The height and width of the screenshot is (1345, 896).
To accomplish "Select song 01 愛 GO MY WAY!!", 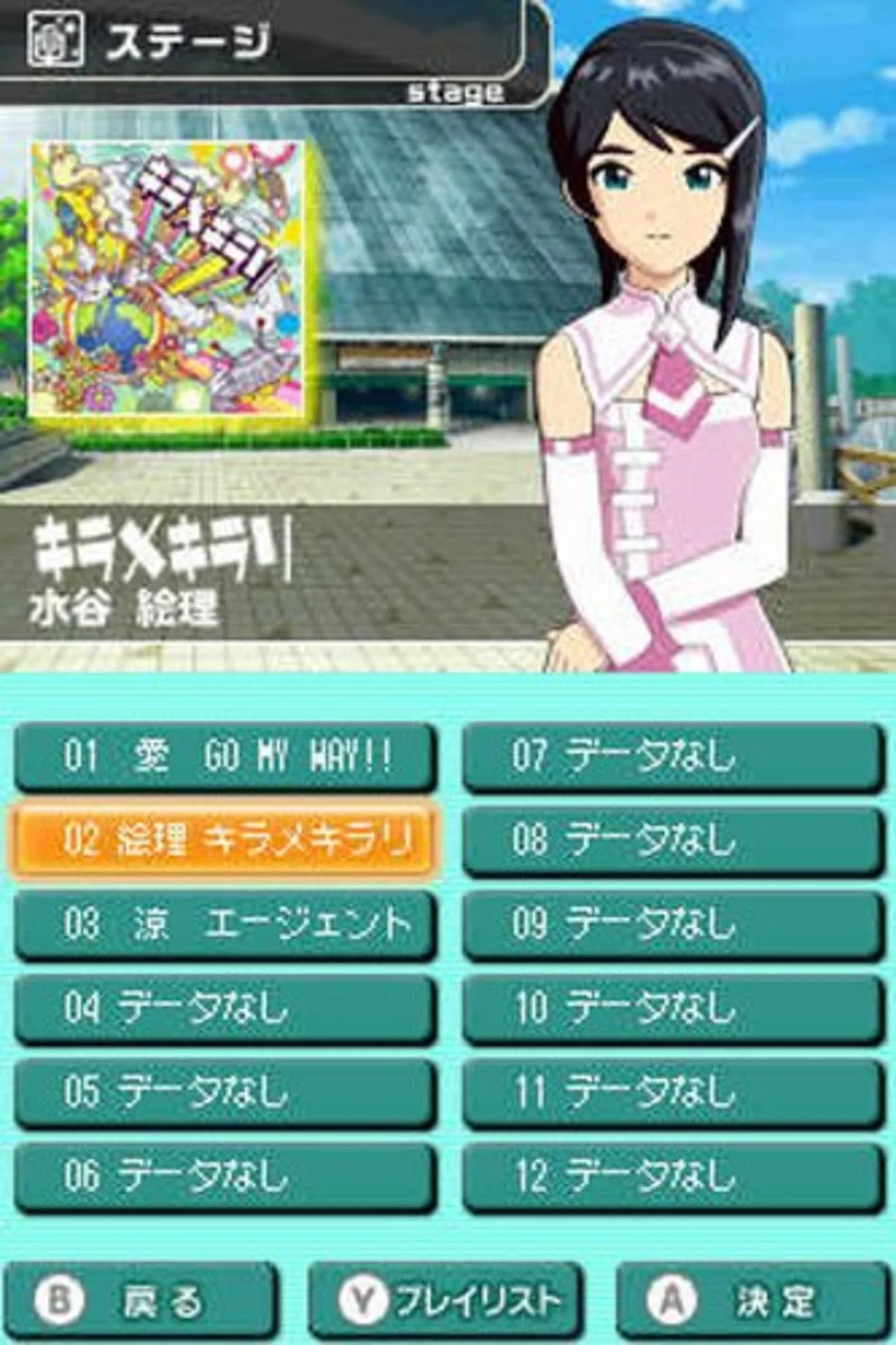I will pos(224,756).
